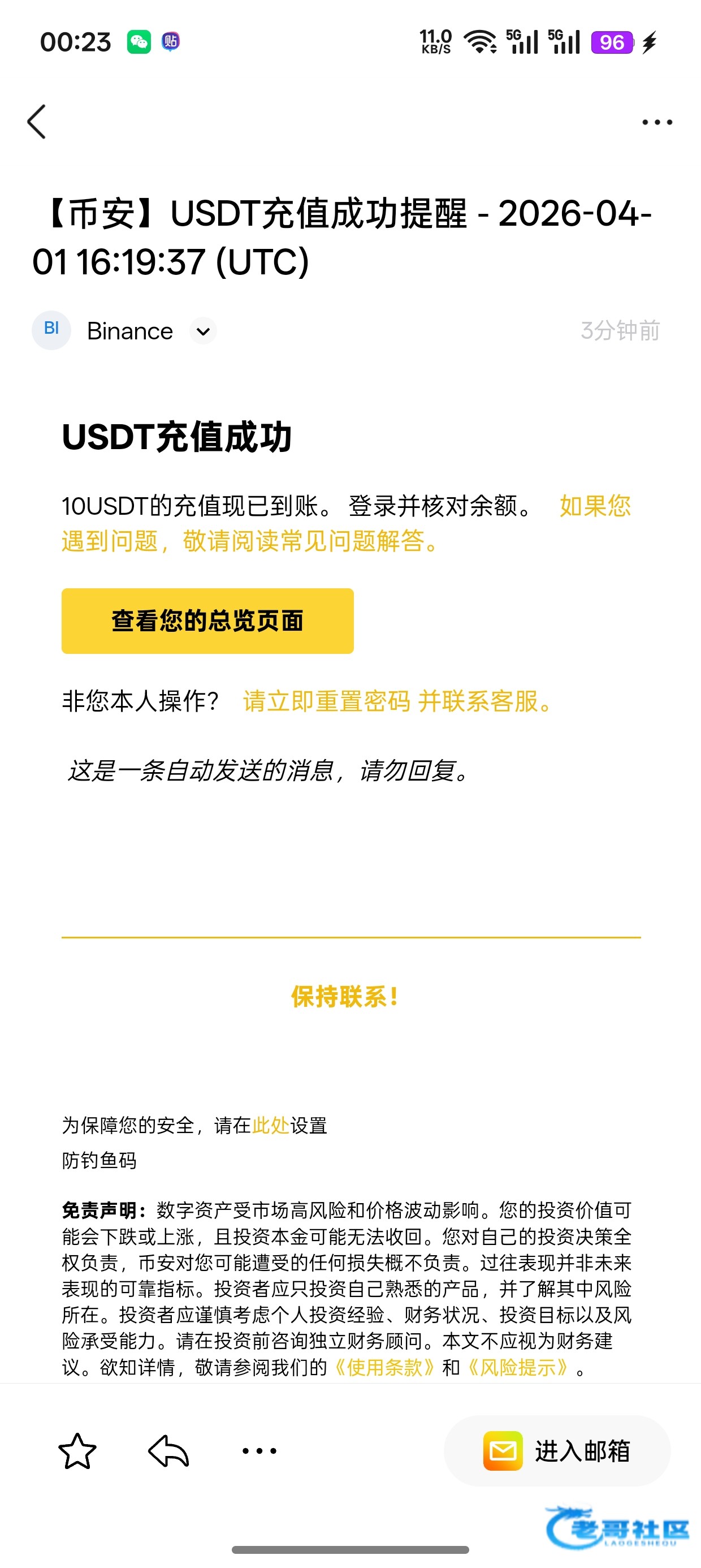
Task: Tap 查看您的总览页面 button
Action: pos(207,621)
